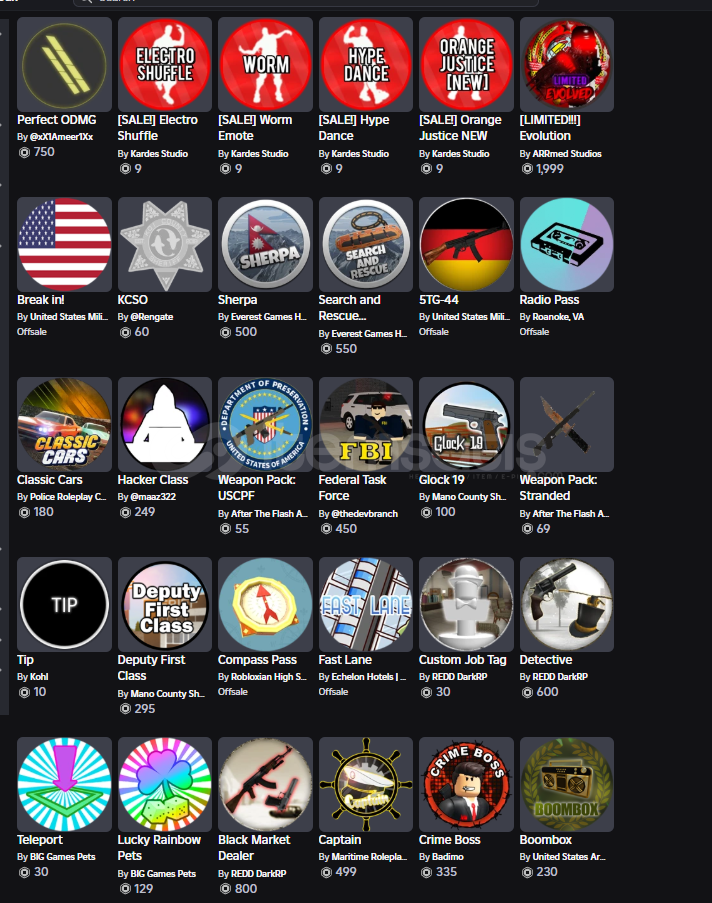Open the Classic Cars pass

coord(64,424)
